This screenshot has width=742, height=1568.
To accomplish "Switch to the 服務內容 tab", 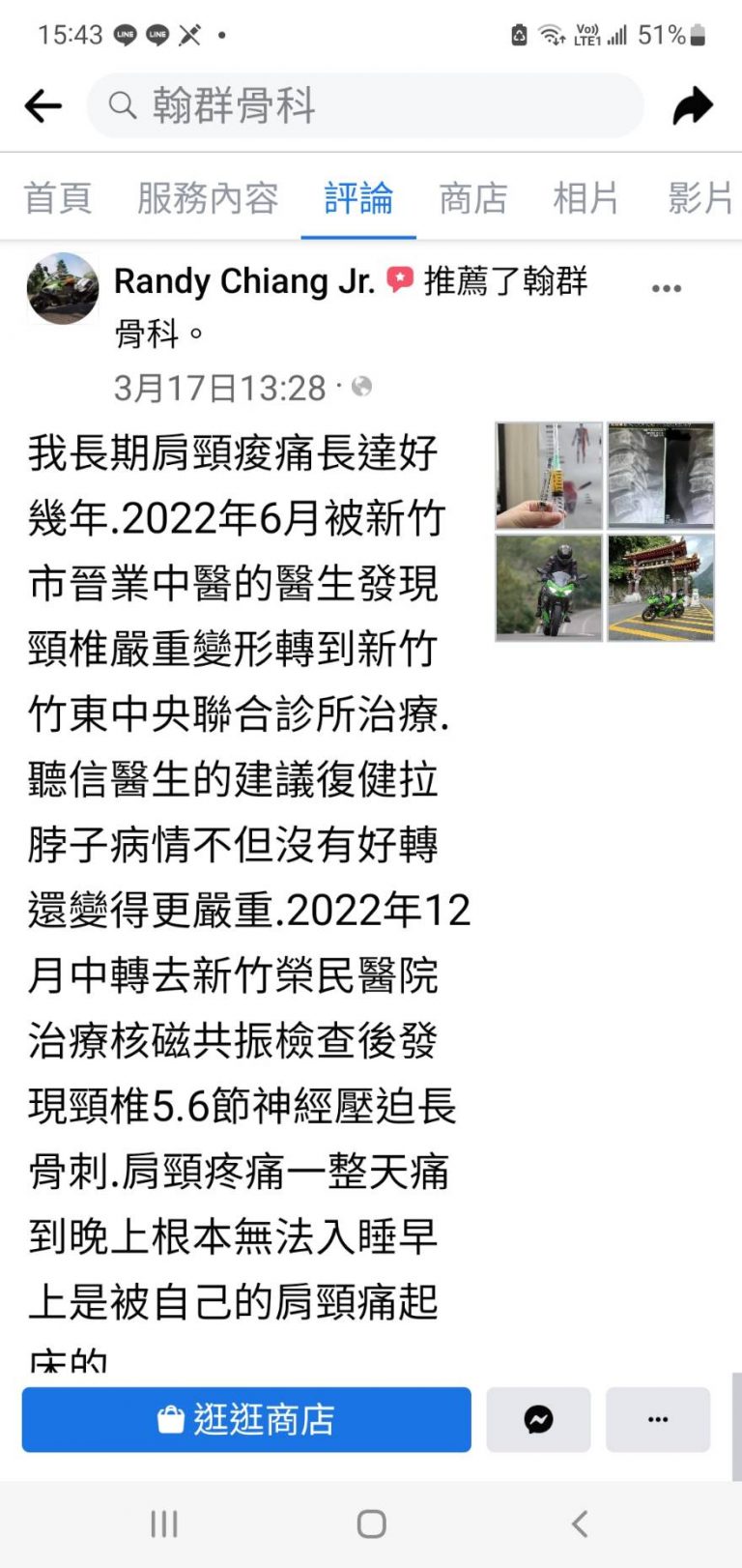I will coord(208,198).
